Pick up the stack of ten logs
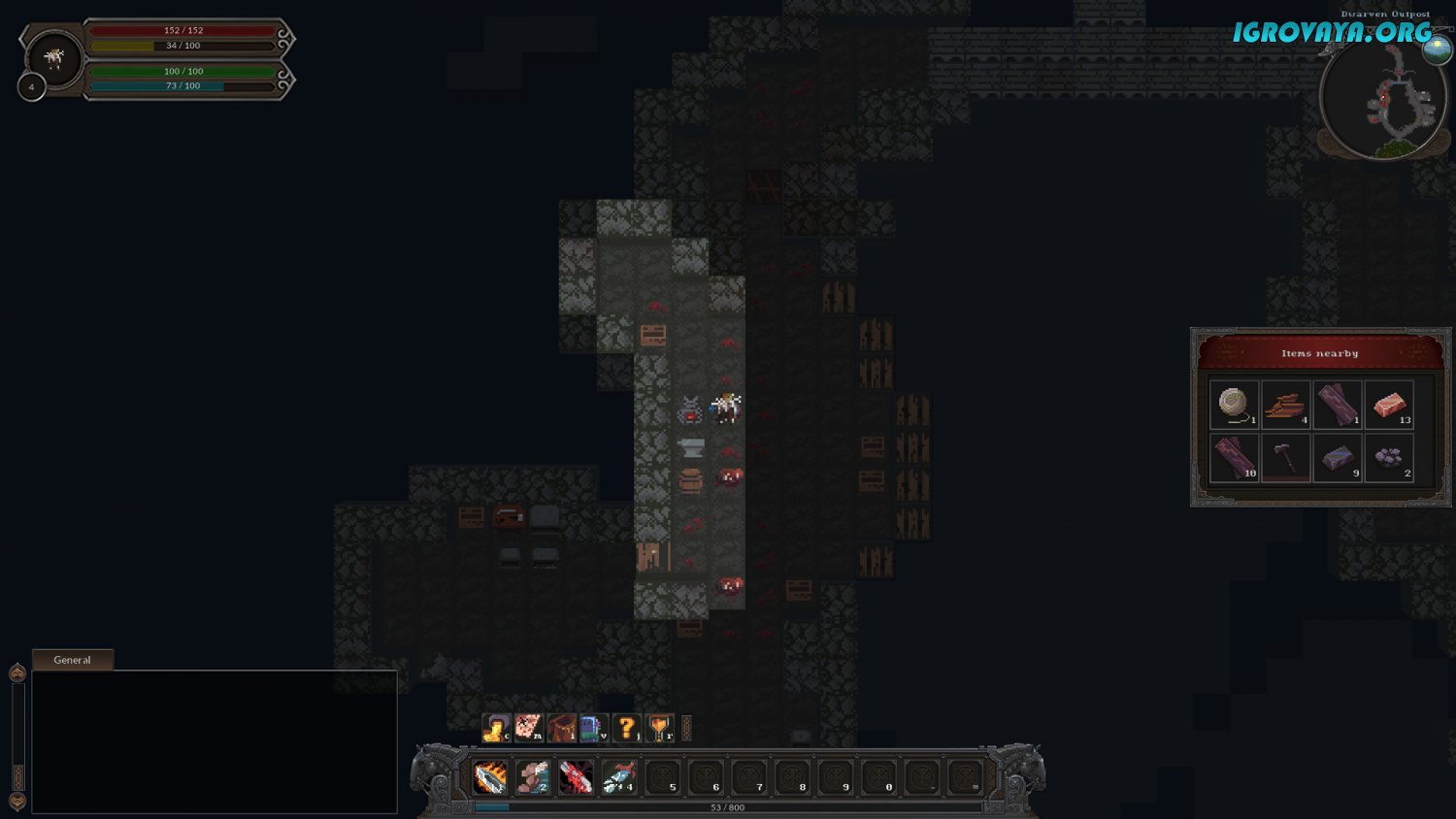1456x819 pixels. pyautogui.click(x=1234, y=457)
